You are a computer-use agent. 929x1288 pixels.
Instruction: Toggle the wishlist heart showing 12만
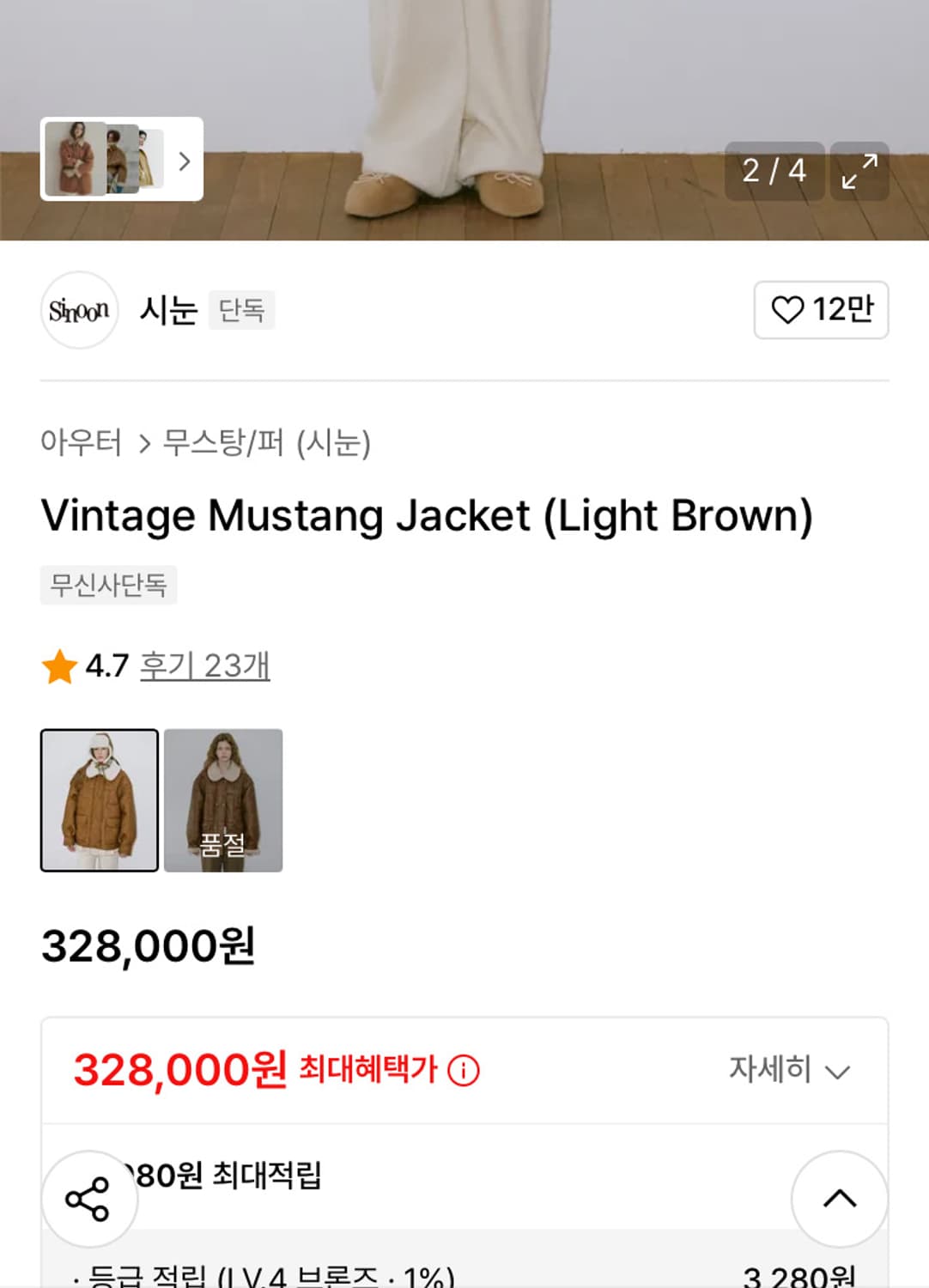pos(821,311)
